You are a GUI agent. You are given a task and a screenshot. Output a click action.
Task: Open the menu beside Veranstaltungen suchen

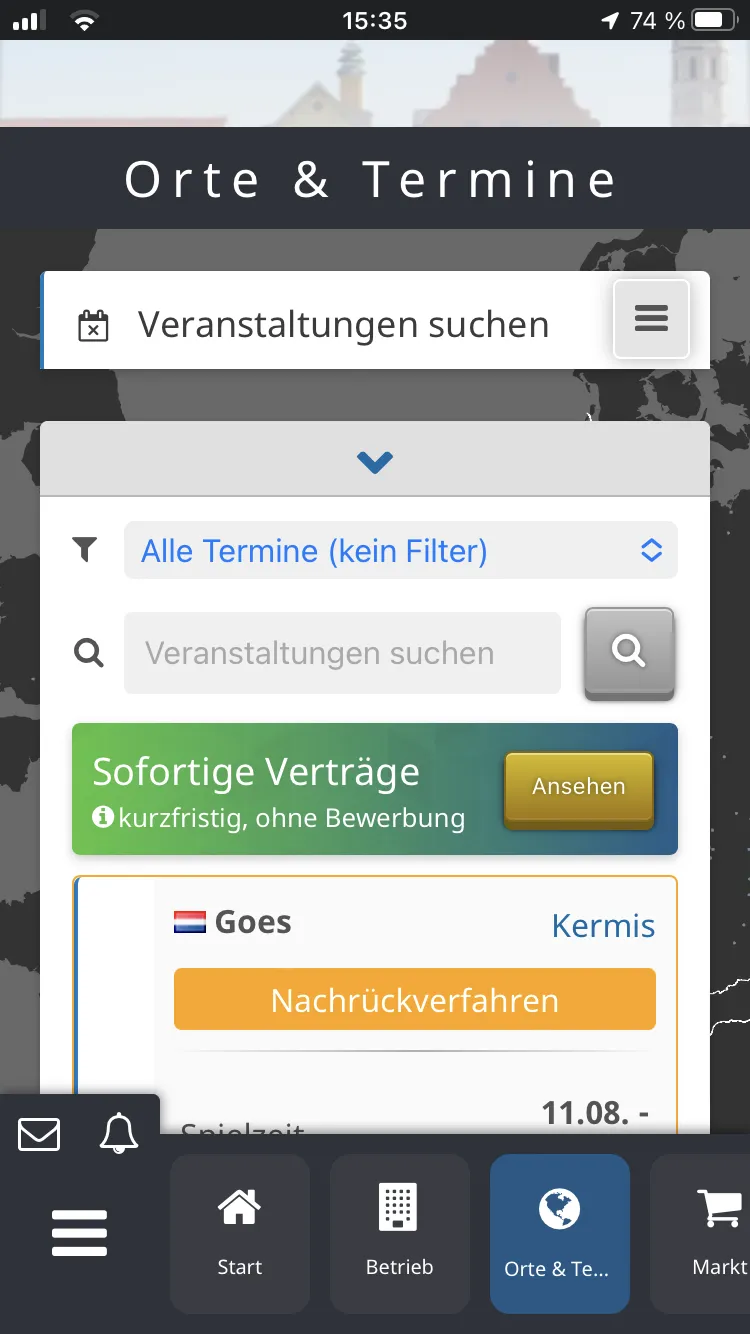[651, 319]
